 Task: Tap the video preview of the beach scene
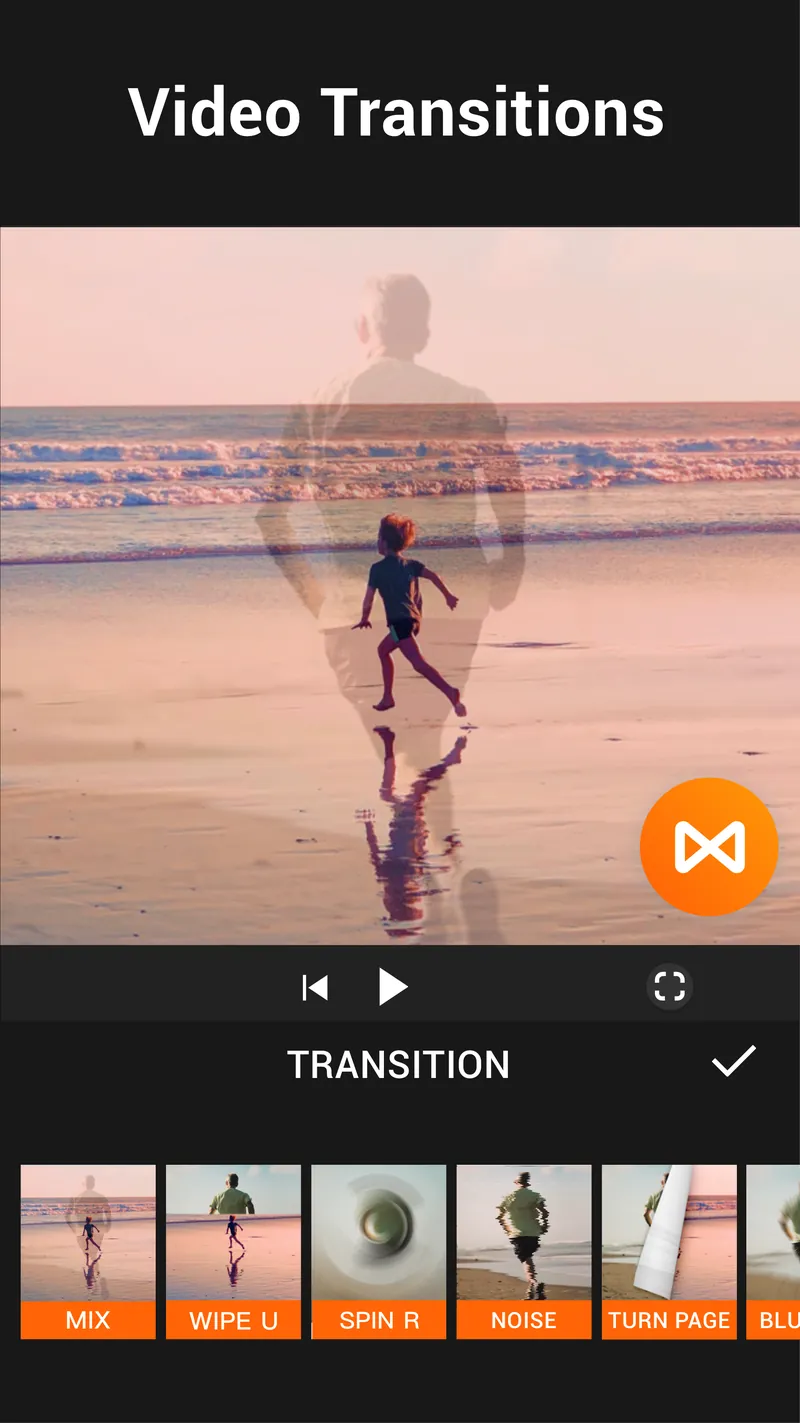tap(400, 580)
